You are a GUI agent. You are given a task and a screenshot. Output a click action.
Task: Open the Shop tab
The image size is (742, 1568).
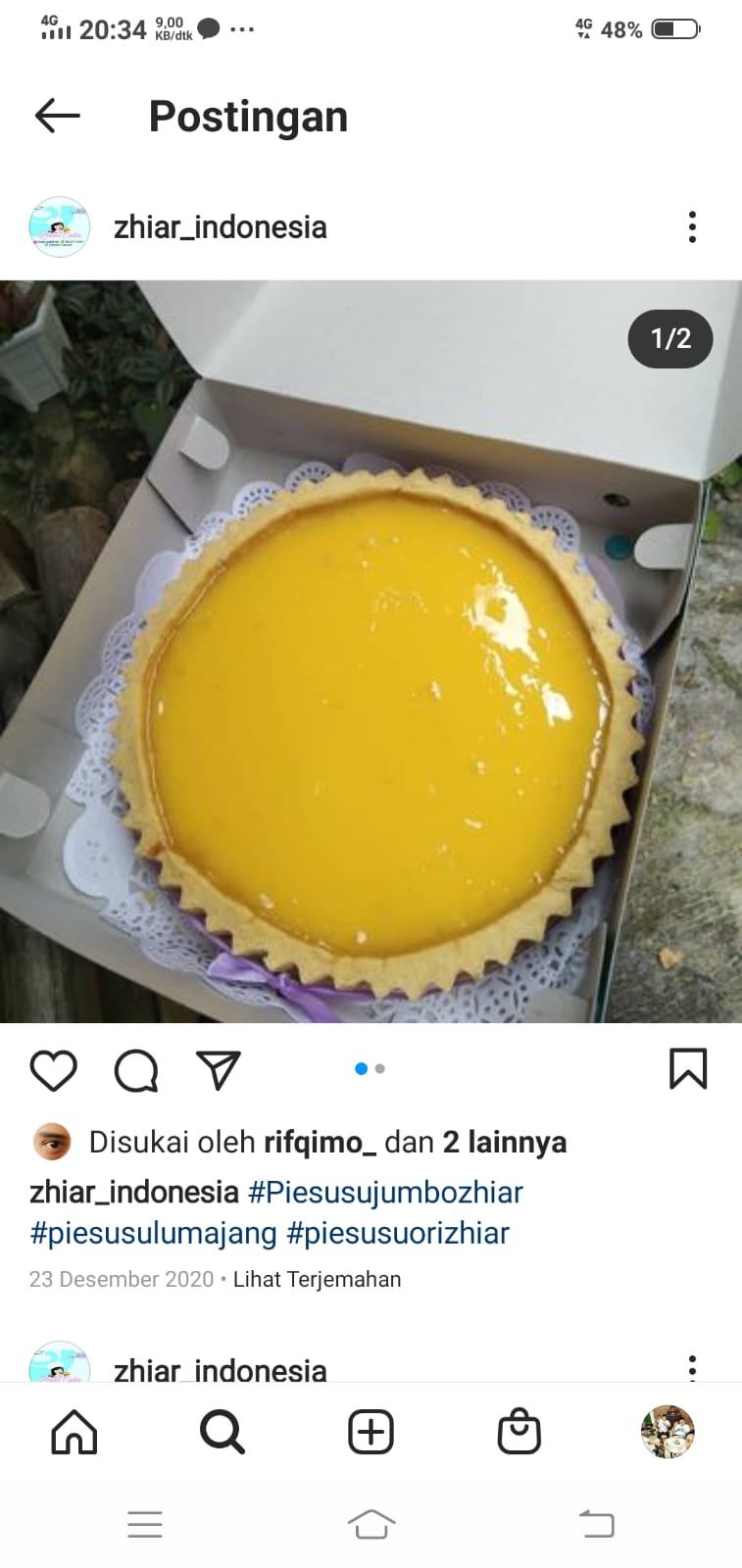(x=519, y=1432)
